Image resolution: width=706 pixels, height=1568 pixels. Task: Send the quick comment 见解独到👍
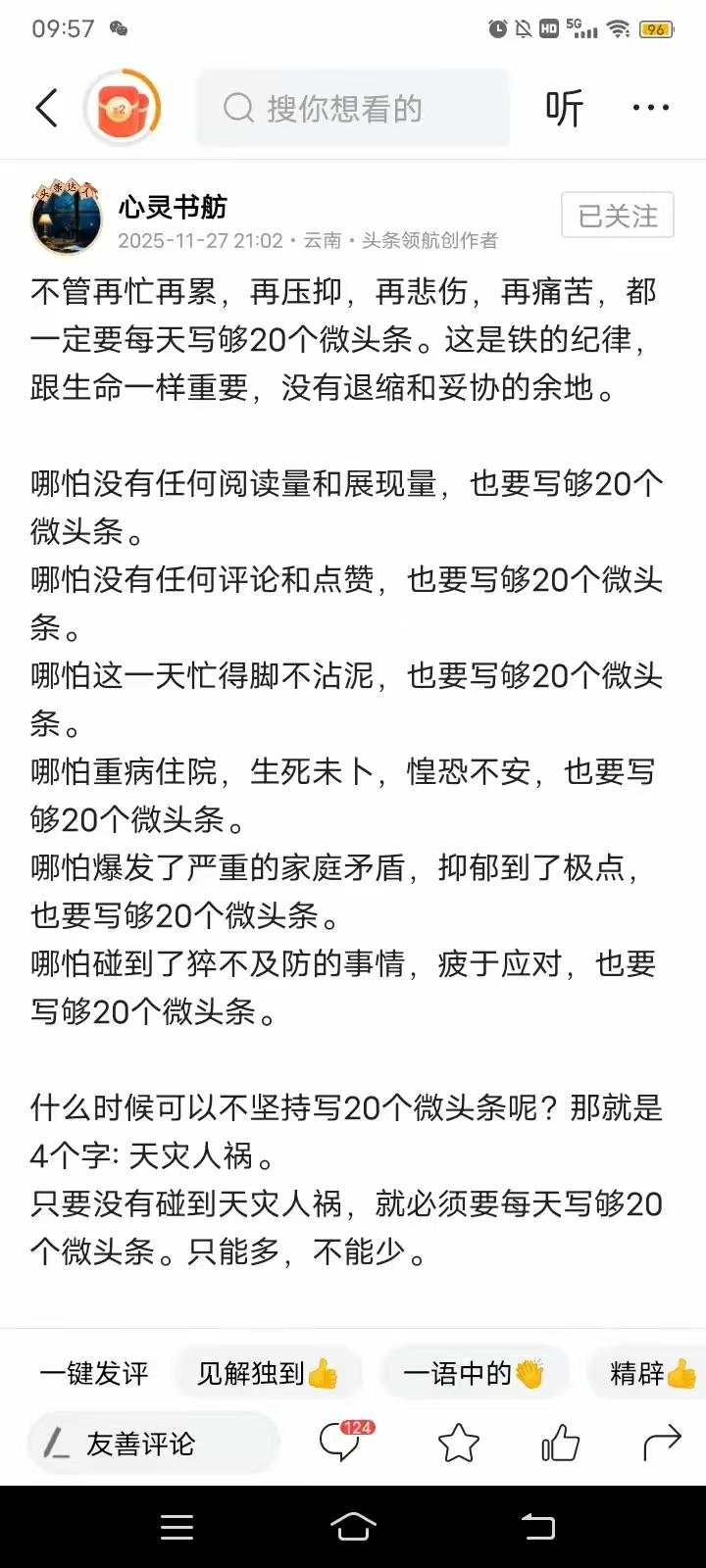click(267, 1373)
